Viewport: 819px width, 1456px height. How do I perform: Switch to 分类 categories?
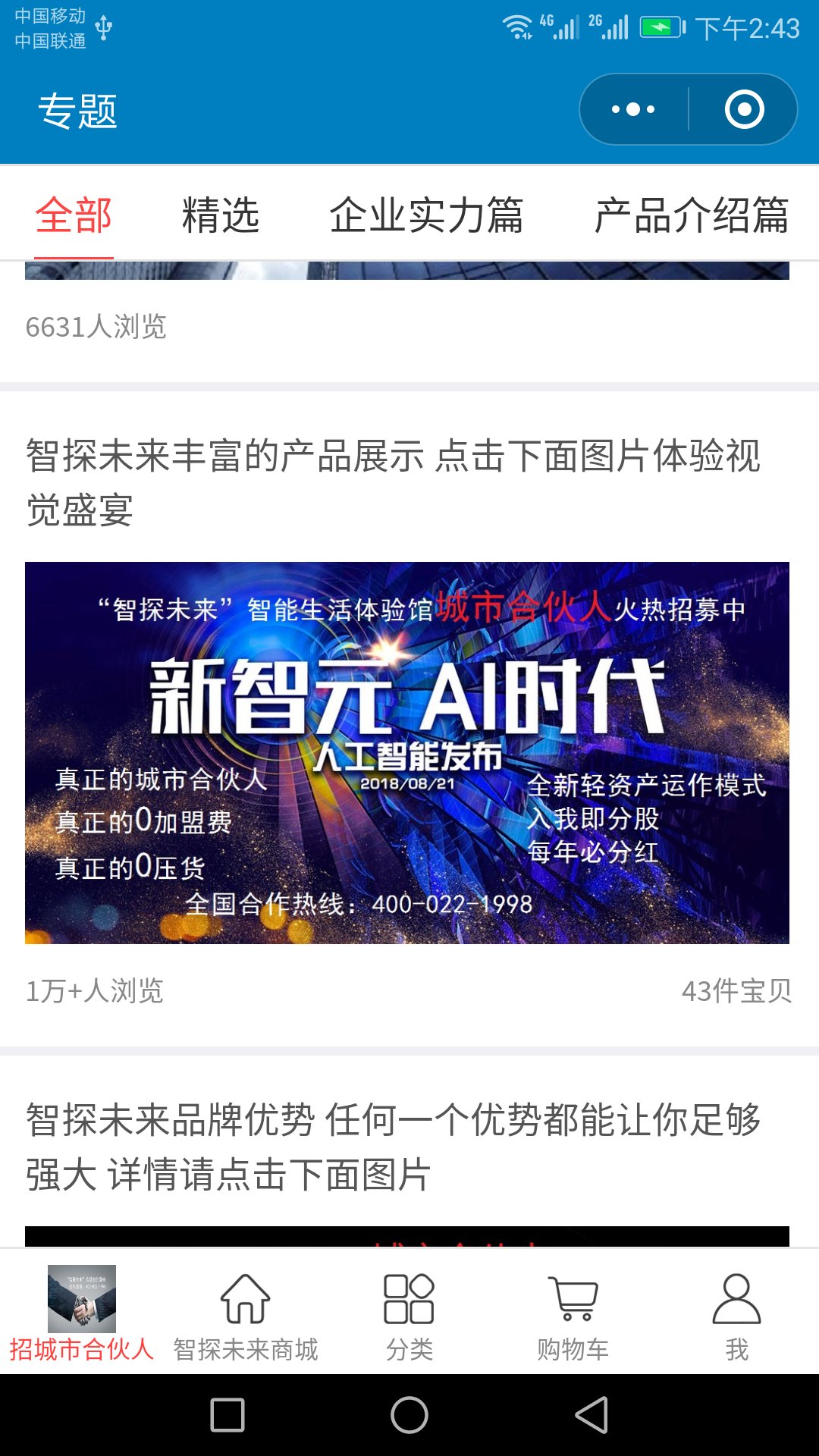409,1313
